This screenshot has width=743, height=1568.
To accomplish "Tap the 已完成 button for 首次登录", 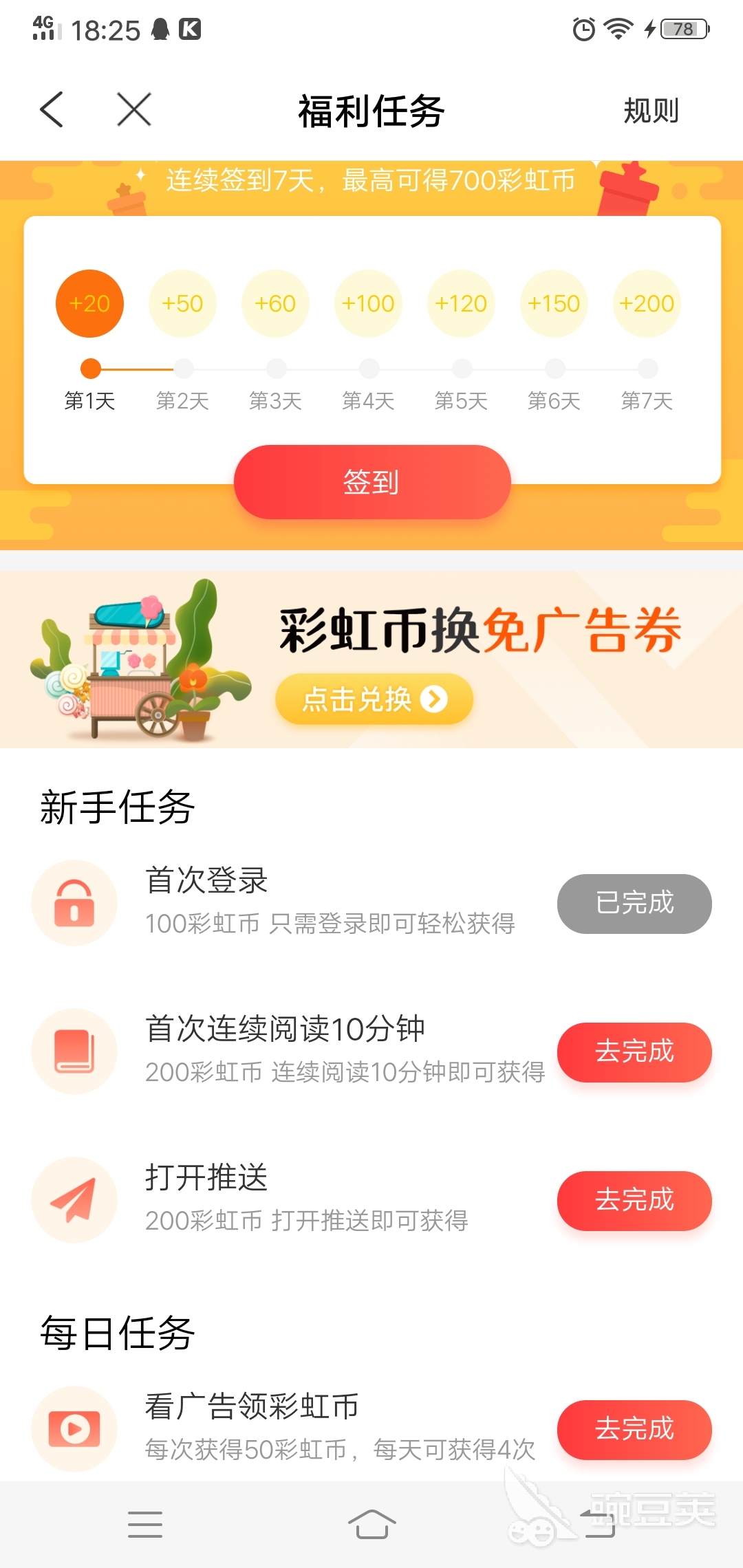I will point(634,903).
